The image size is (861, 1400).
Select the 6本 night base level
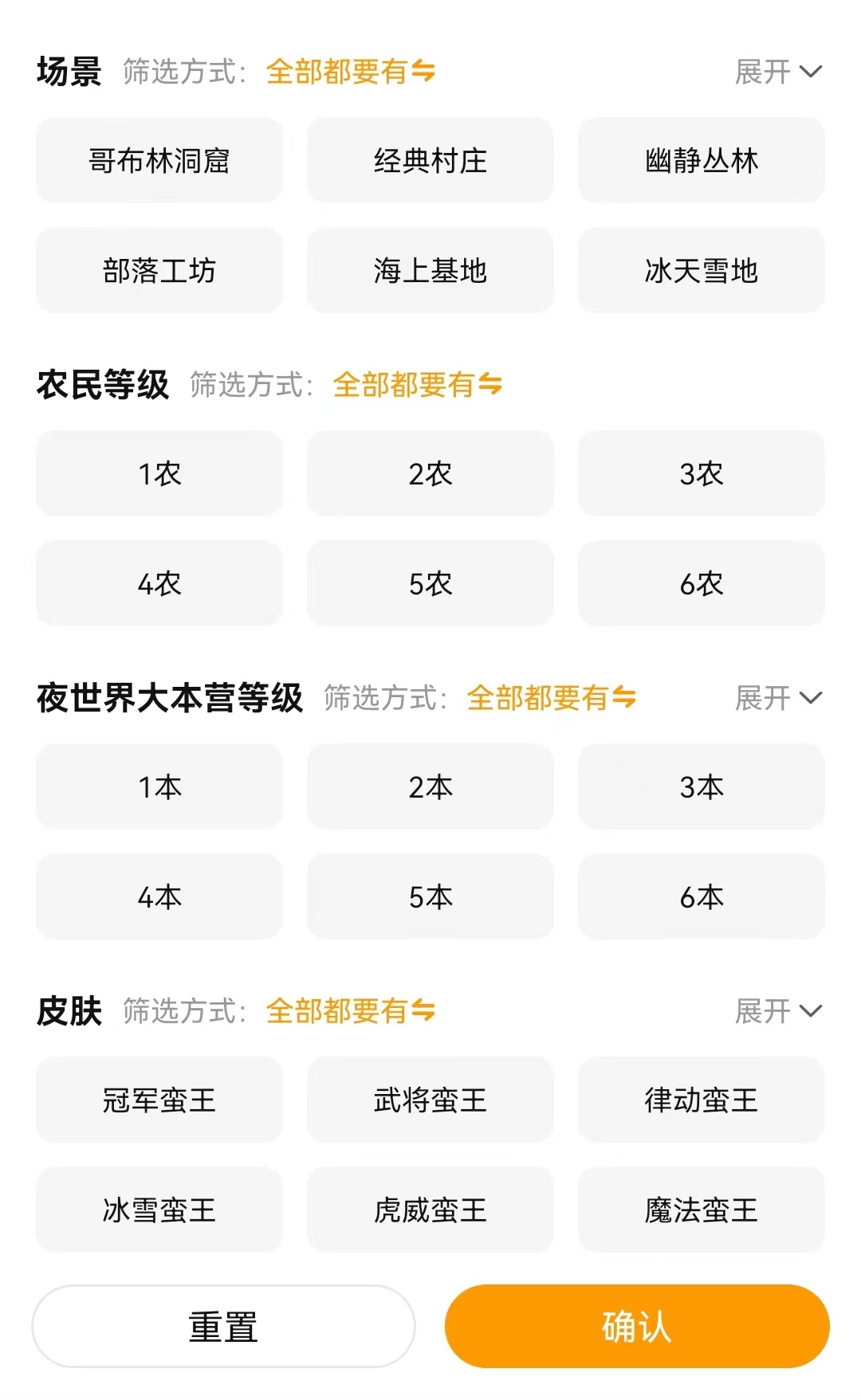(701, 896)
